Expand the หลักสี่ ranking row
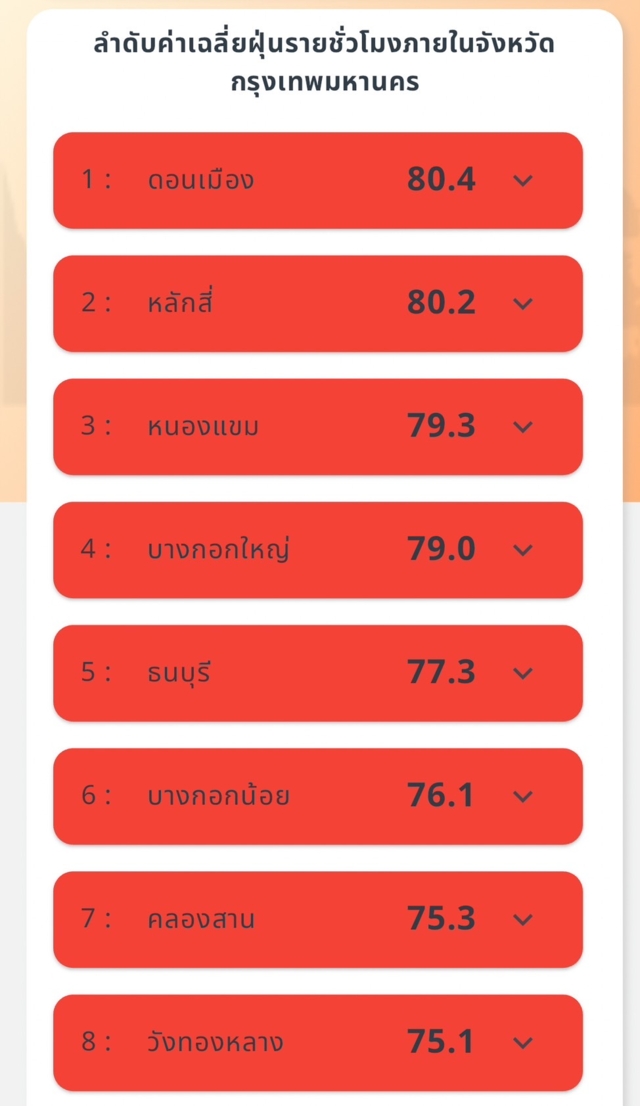 pos(523,303)
